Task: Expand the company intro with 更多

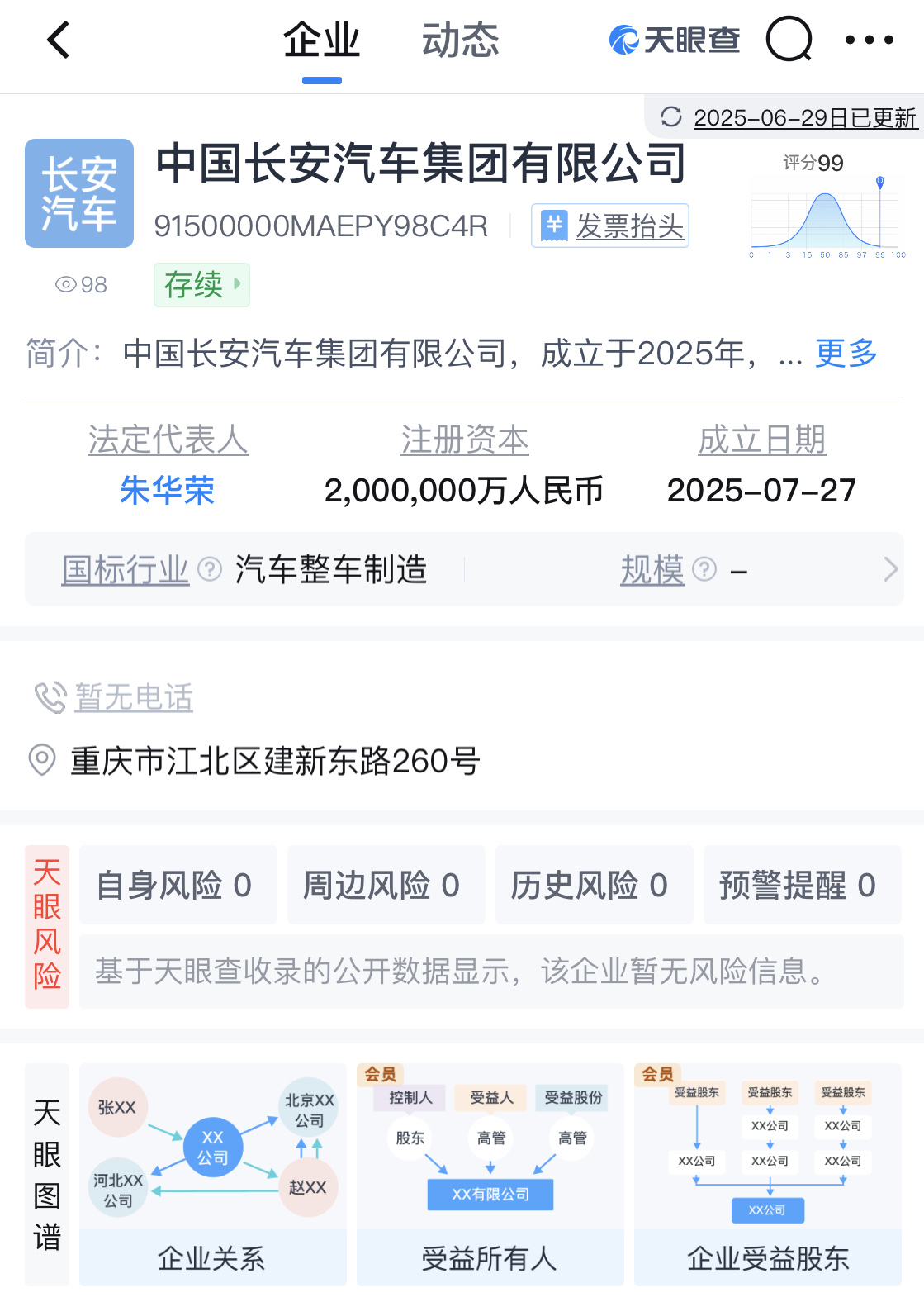Action: (846, 354)
